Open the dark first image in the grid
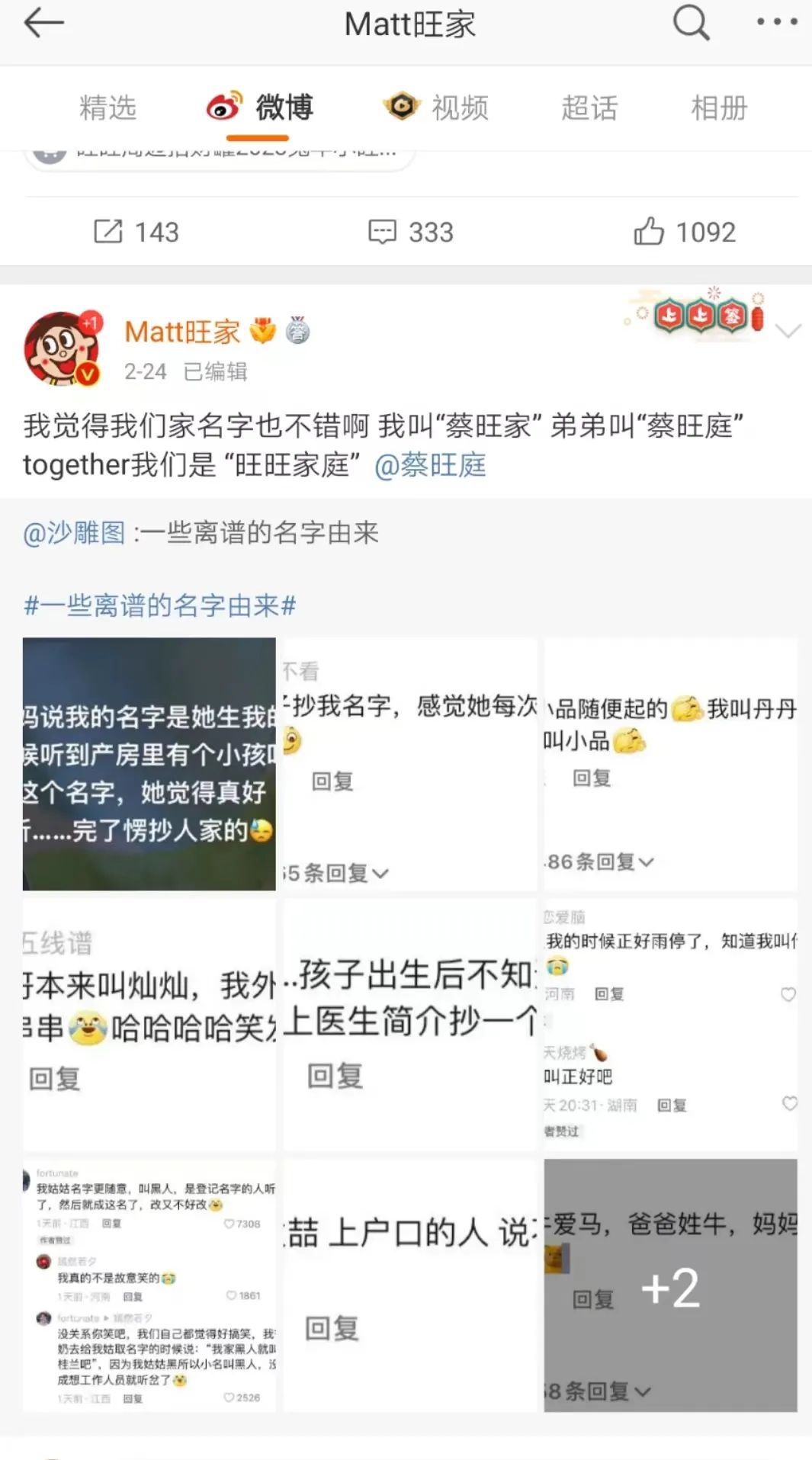Screen dimensions: 812x1460 pos(149,764)
